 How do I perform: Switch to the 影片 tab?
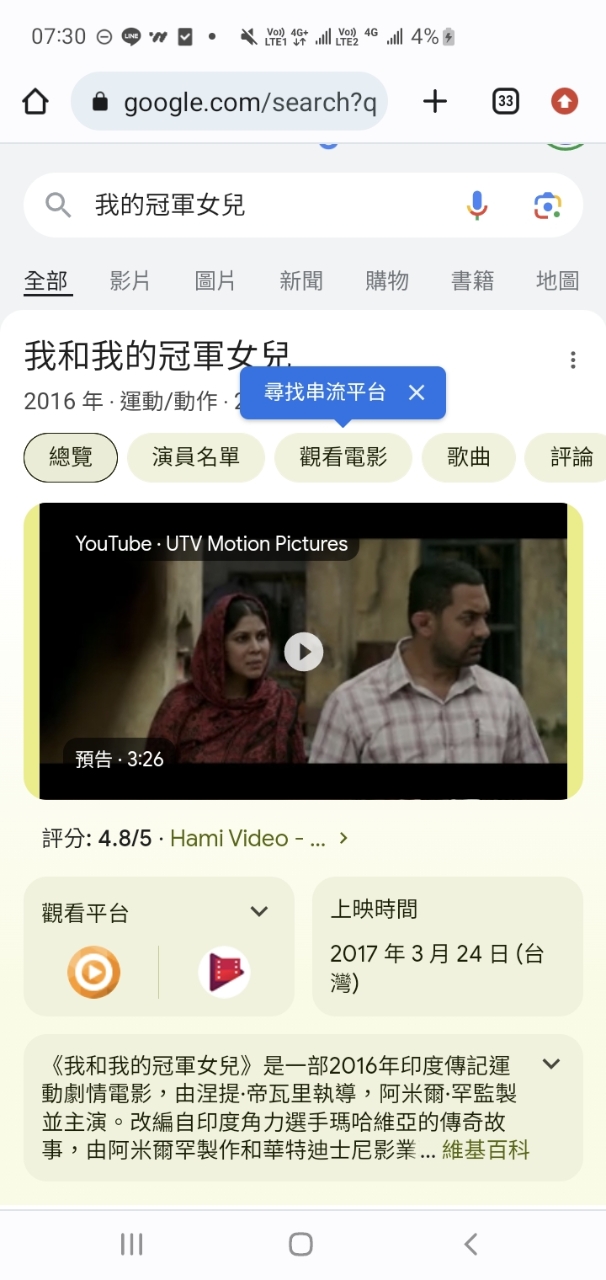point(130,281)
